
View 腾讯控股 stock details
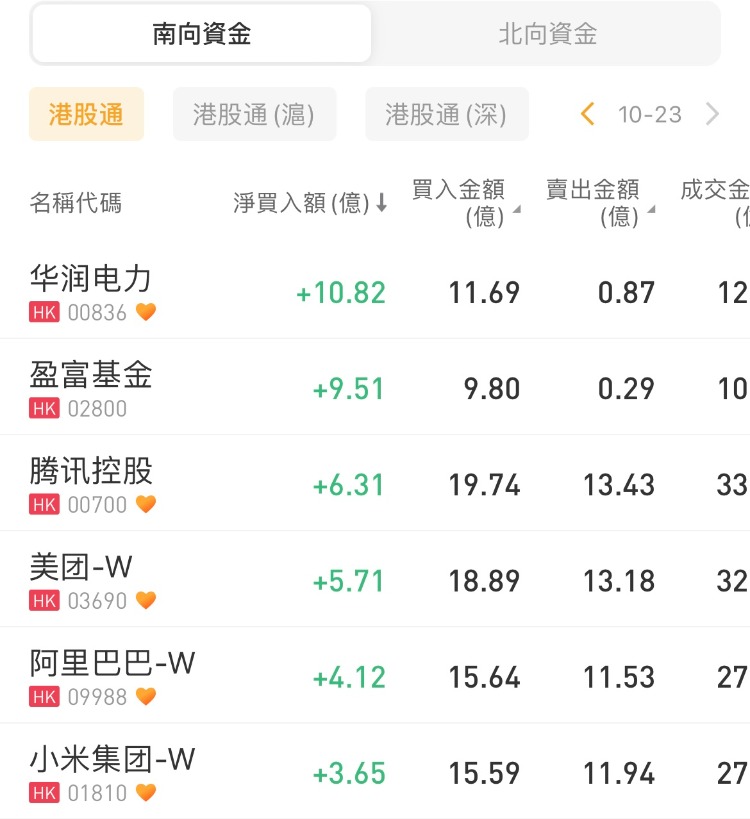click(x=92, y=483)
